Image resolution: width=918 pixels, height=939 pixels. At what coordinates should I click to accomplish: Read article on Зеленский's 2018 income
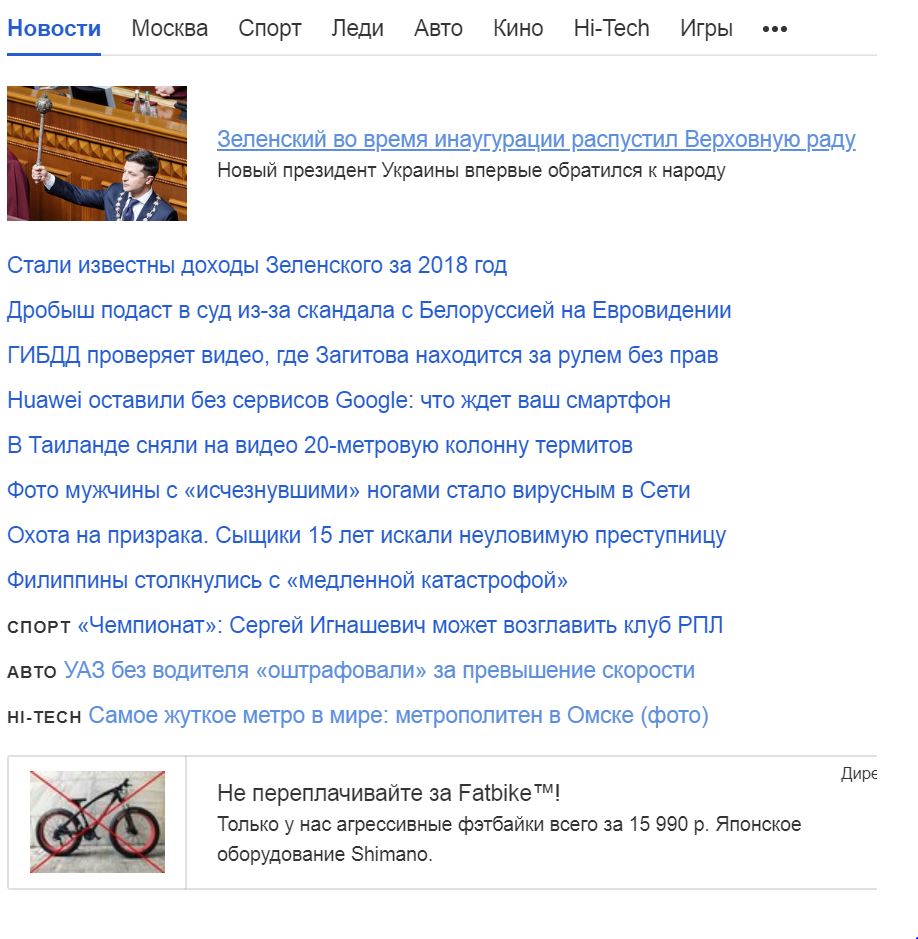point(257,265)
